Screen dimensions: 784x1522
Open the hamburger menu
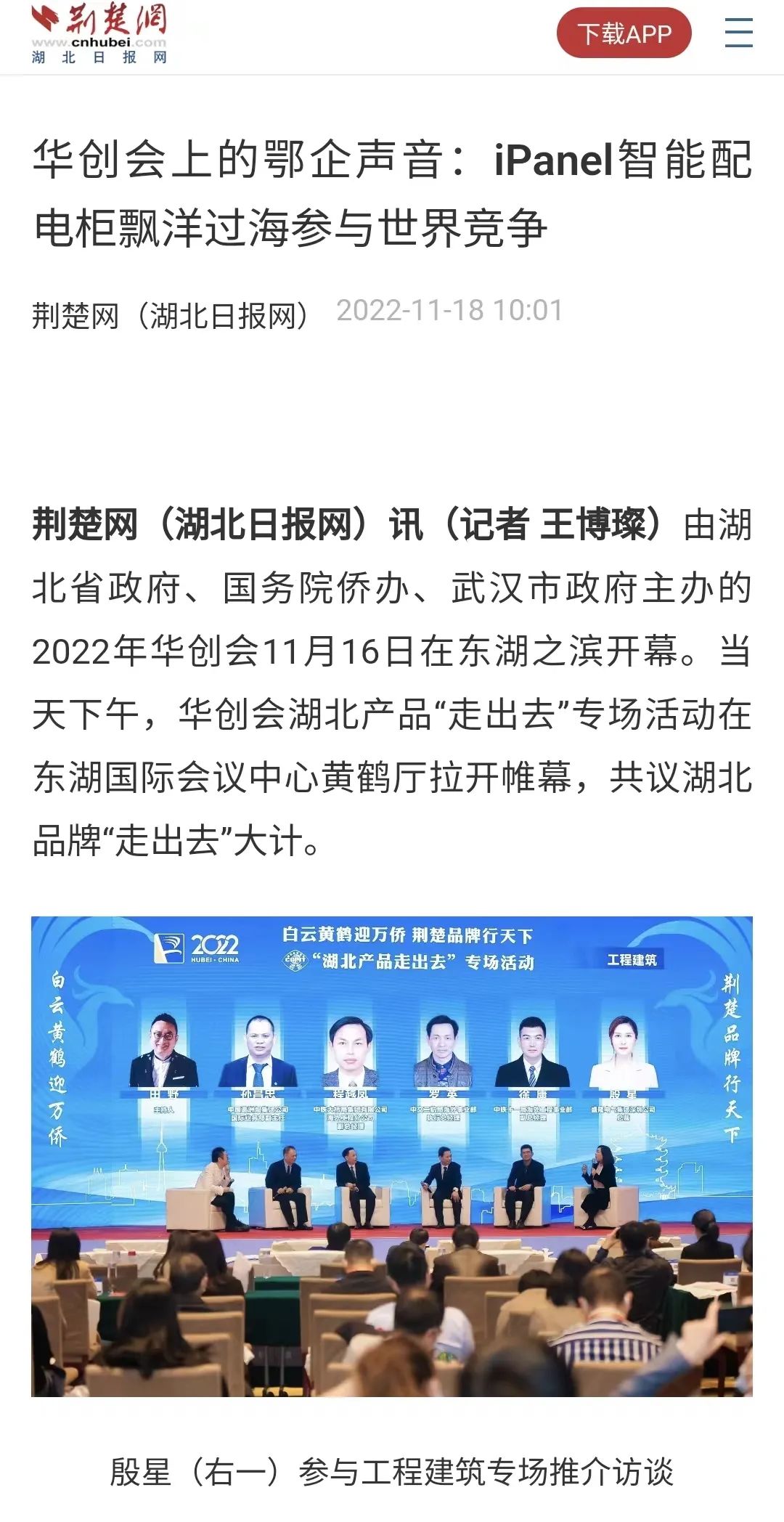738,33
